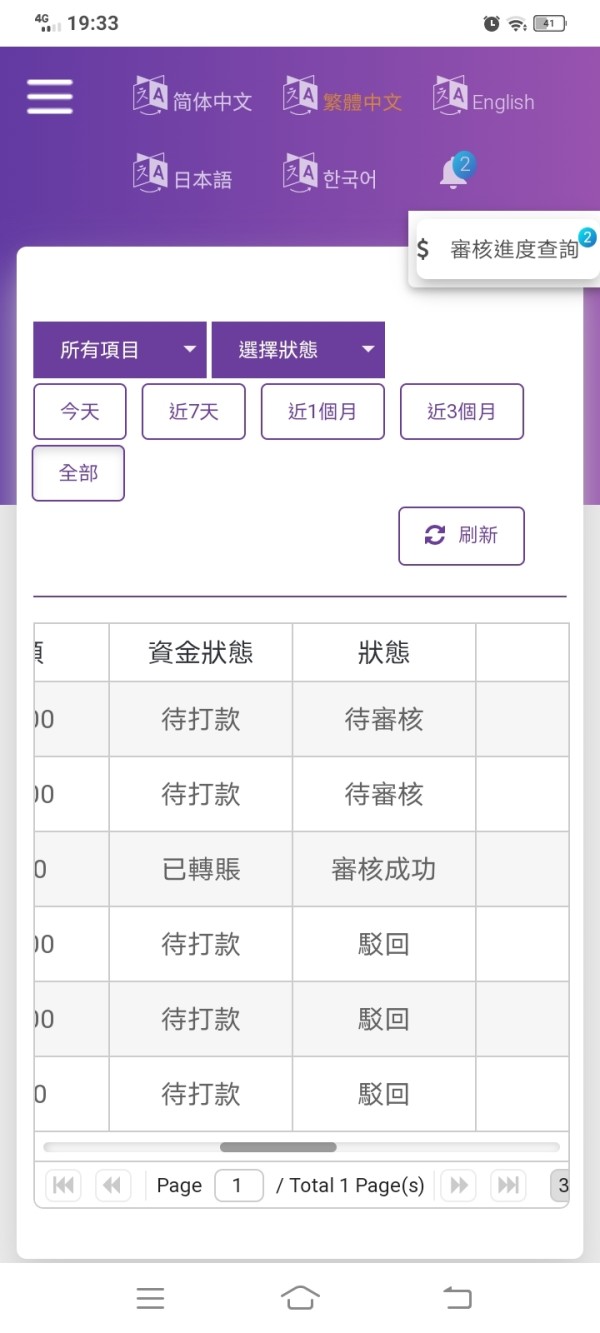Tap the page number input field
Screen dimensions: 600x1333
(239, 1185)
